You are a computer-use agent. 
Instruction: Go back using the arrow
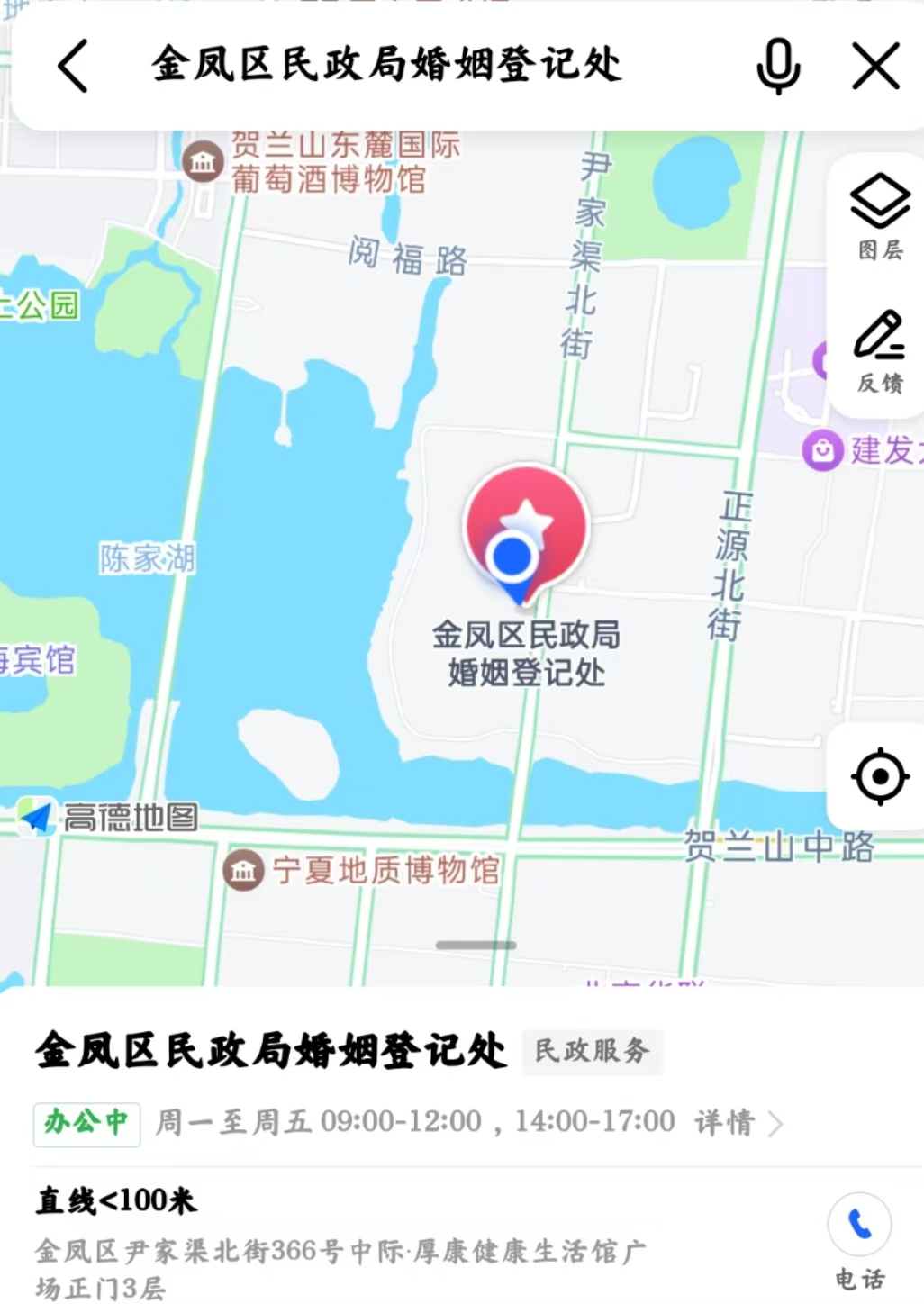pos(74,66)
